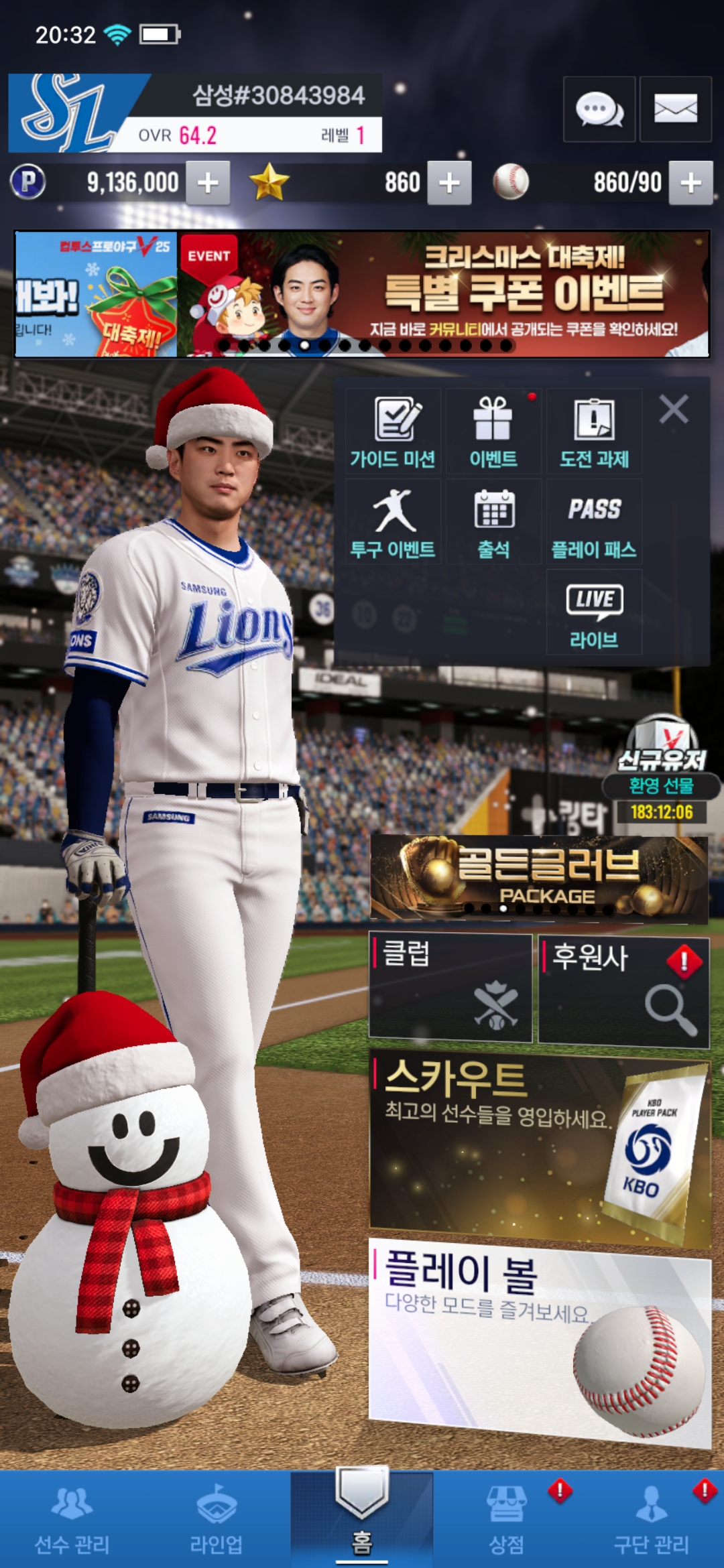Open 플레이 패스

594,523
